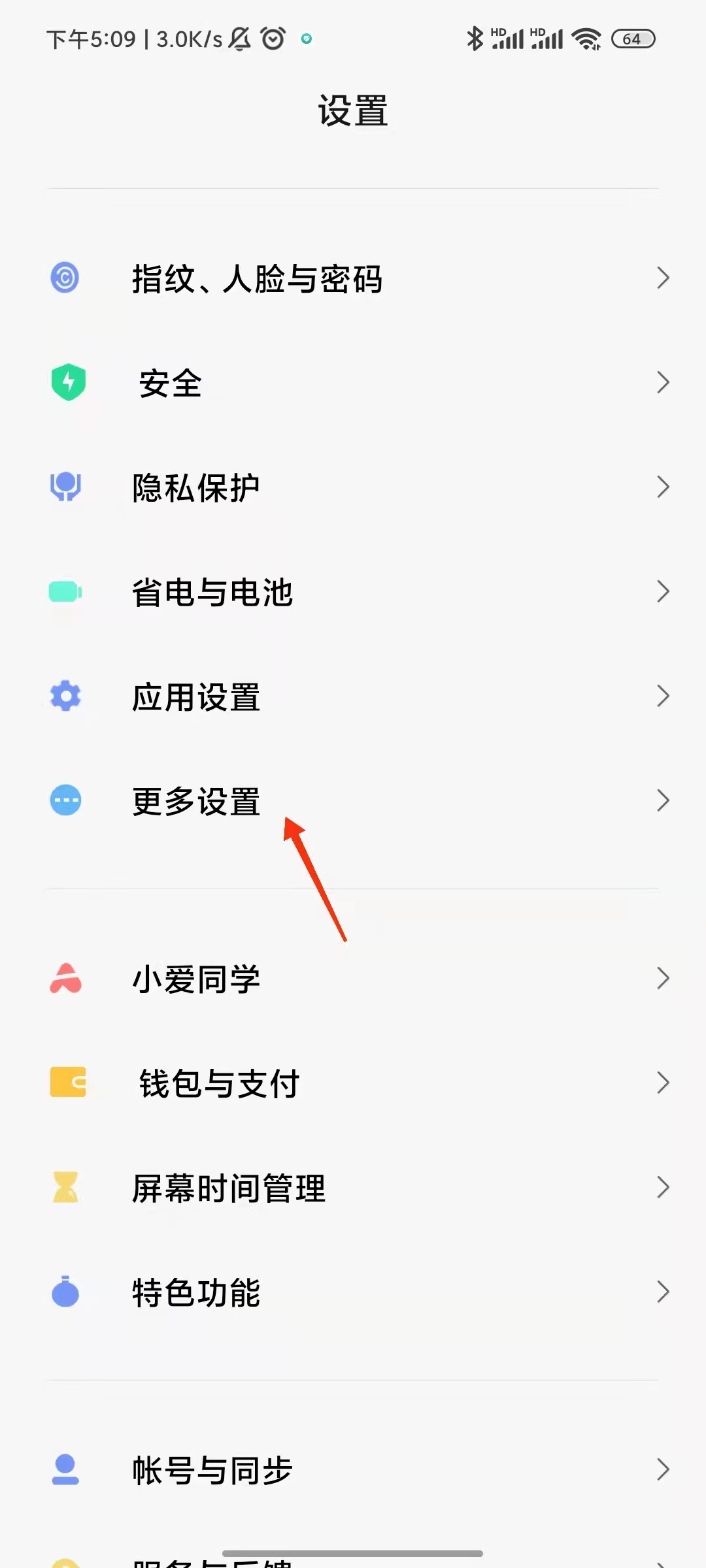Open 帐号与同步 settings
The image size is (706, 1568).
click(353, 1470)
